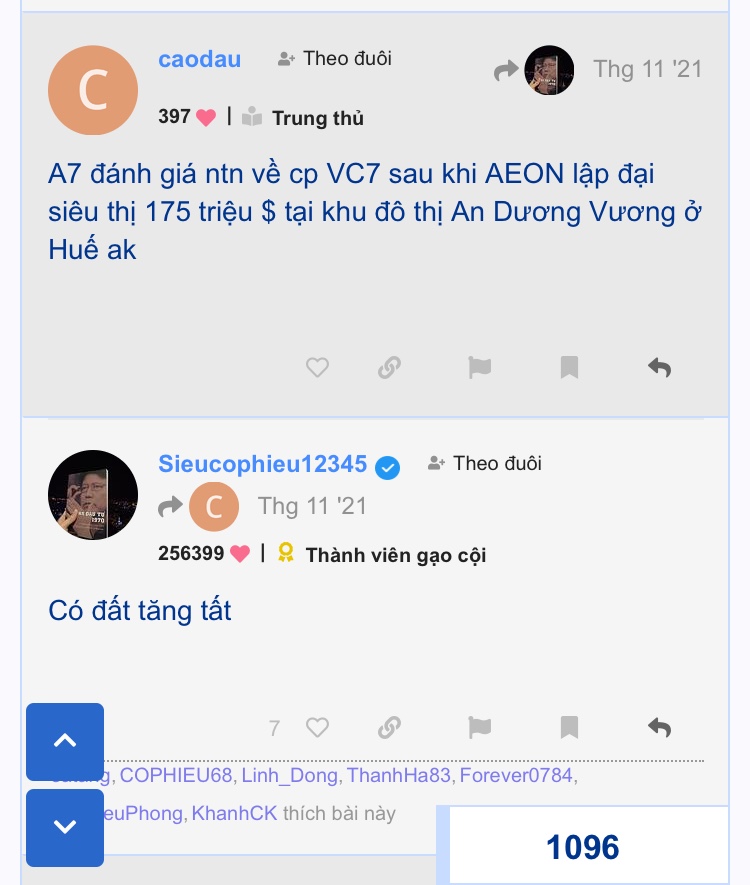Follow caodau via Theo đuôi
Image resolution: width=750 pixels, height=885 pixels.
point(334,59)
